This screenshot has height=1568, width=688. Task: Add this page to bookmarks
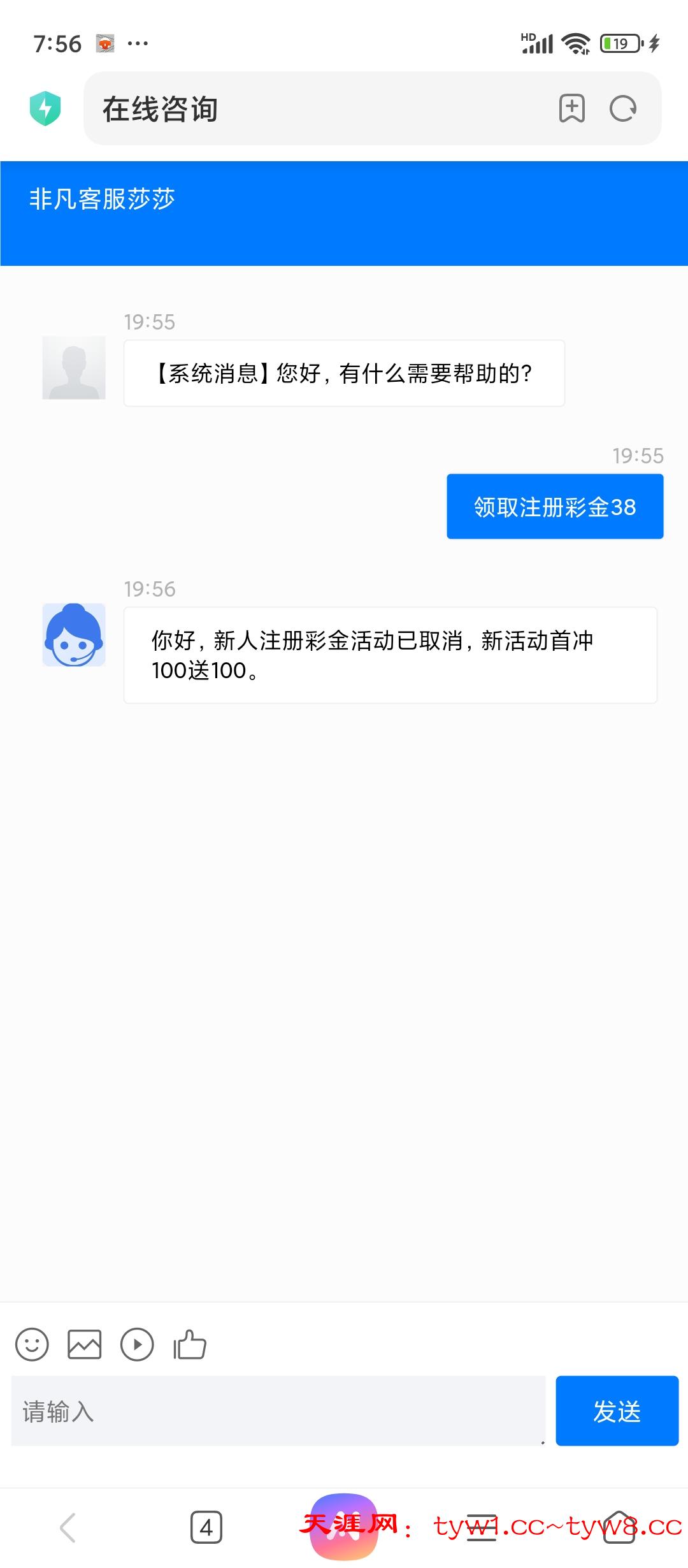571,108
